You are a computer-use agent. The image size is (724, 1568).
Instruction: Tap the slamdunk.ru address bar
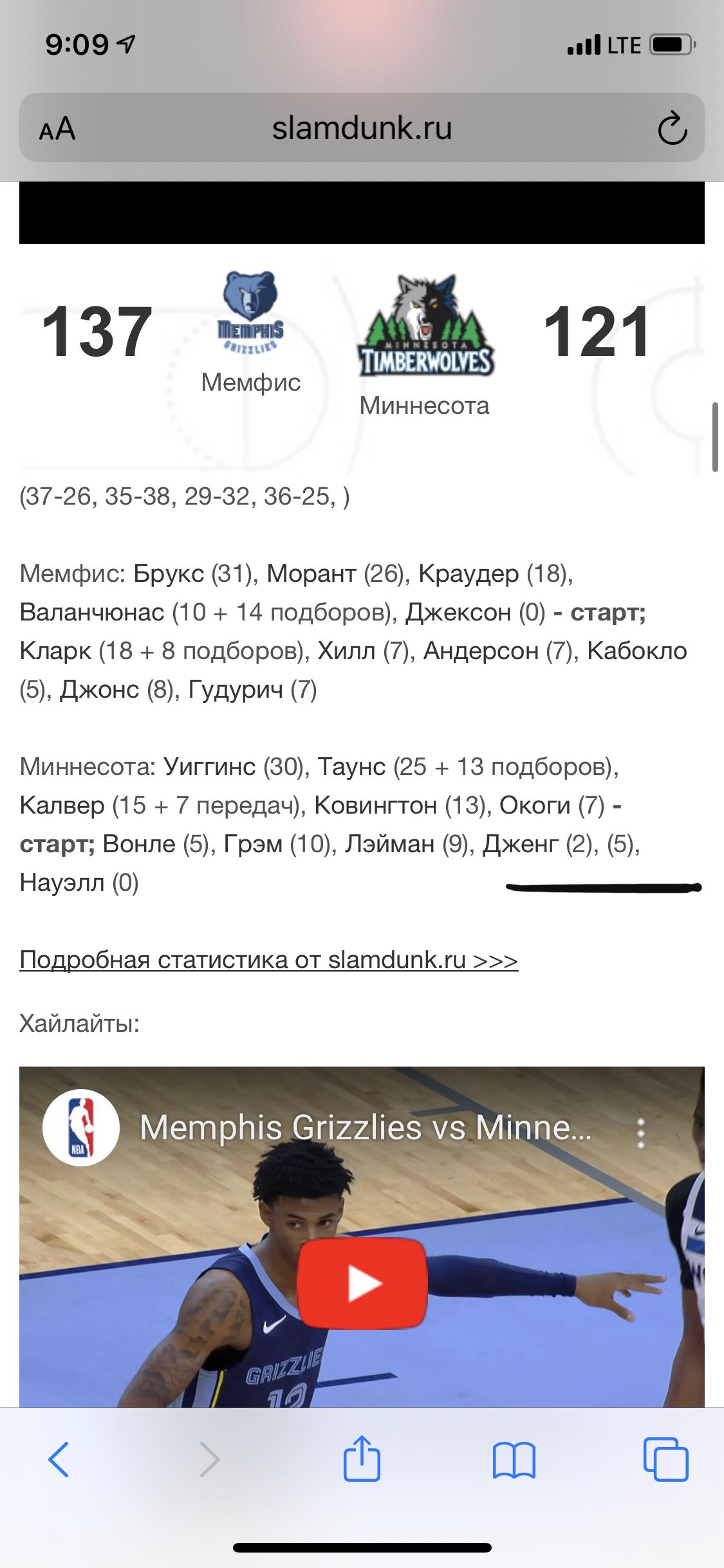tap(362, 127)
